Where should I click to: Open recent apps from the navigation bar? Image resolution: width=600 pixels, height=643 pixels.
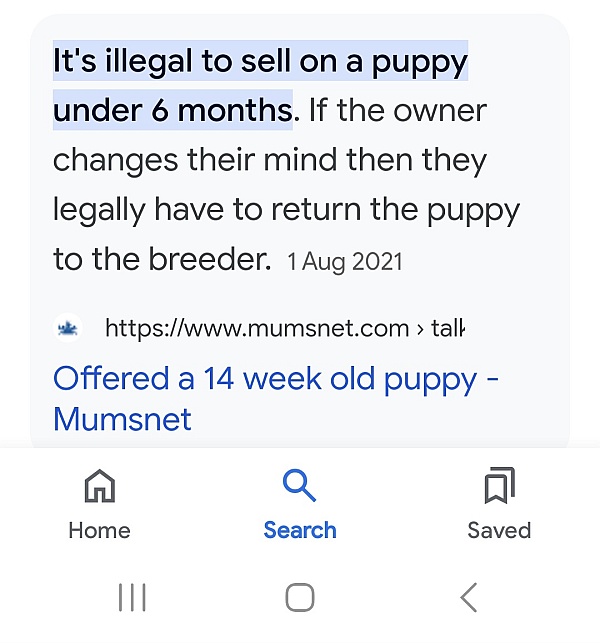(132, 598)
